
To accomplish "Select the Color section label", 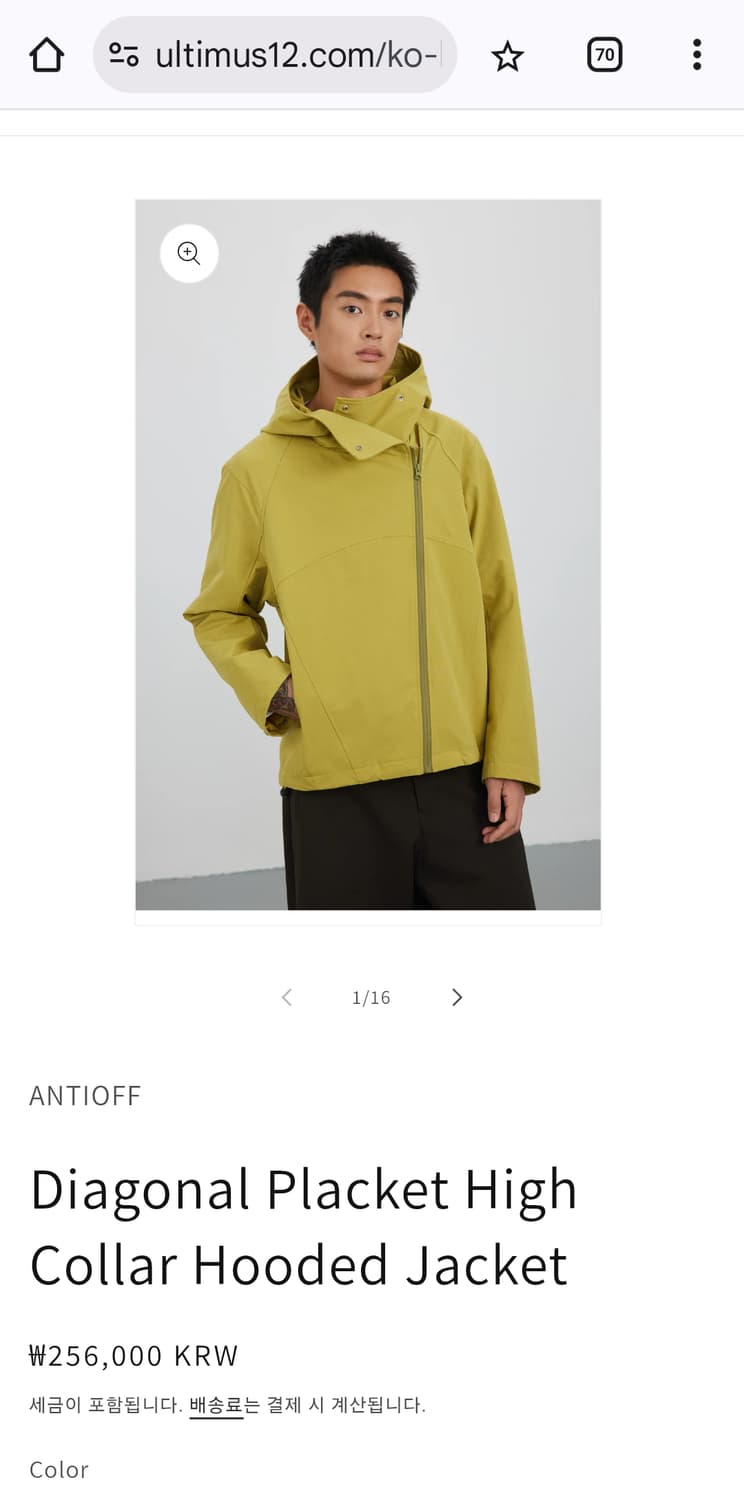I will pyautogui.click(x=59, y=1470).
